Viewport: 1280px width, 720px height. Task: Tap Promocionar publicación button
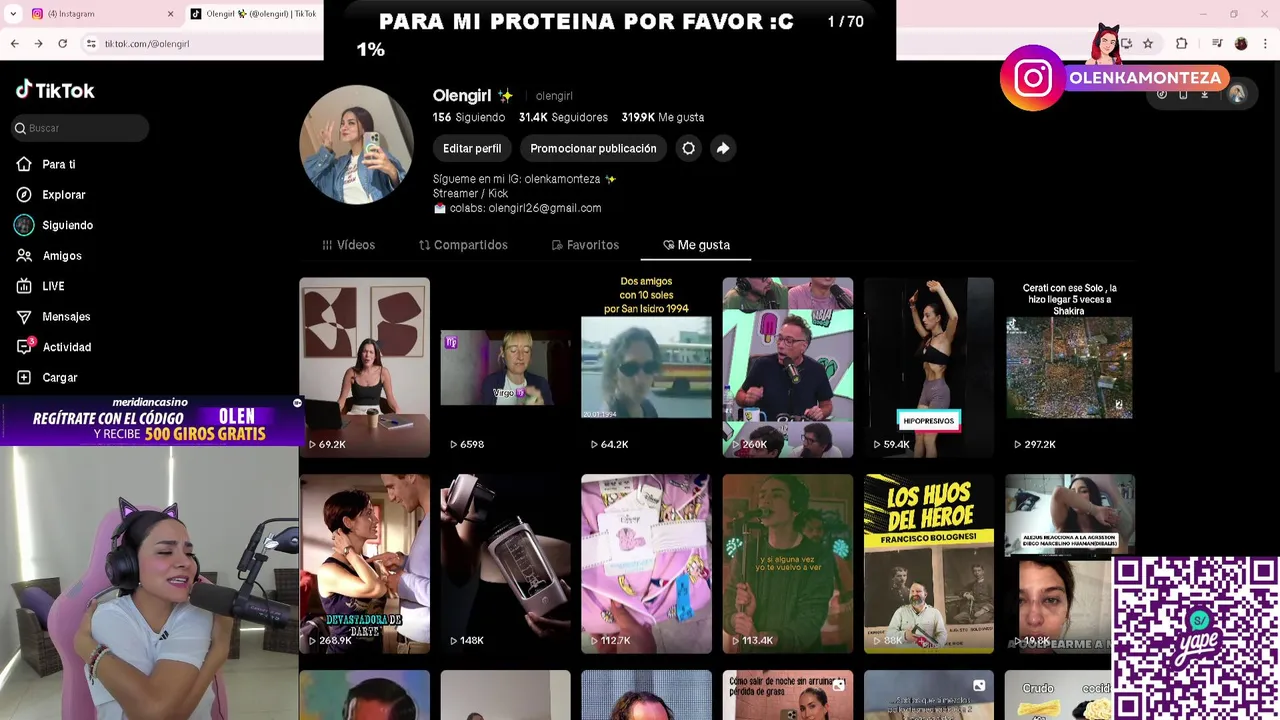coord(593,148)
